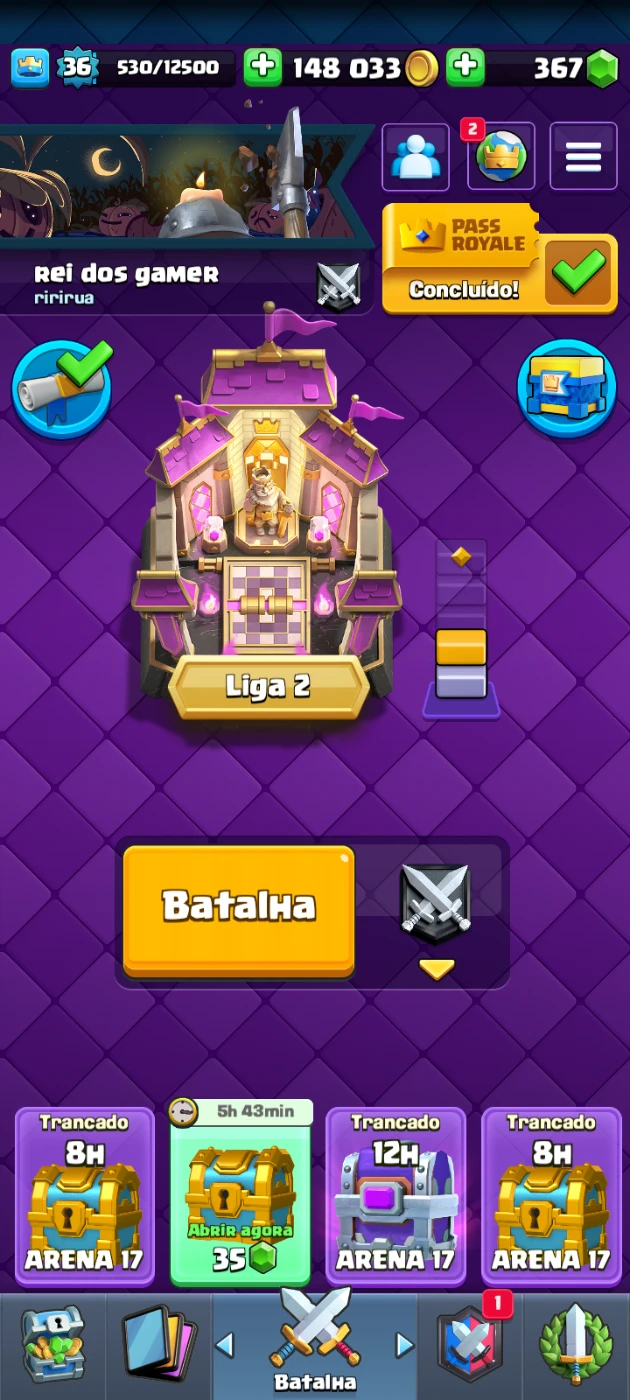The image size is (630, 1400).
Task: Open the crown globe icon with badge
Action: click(x=500, y=156)
